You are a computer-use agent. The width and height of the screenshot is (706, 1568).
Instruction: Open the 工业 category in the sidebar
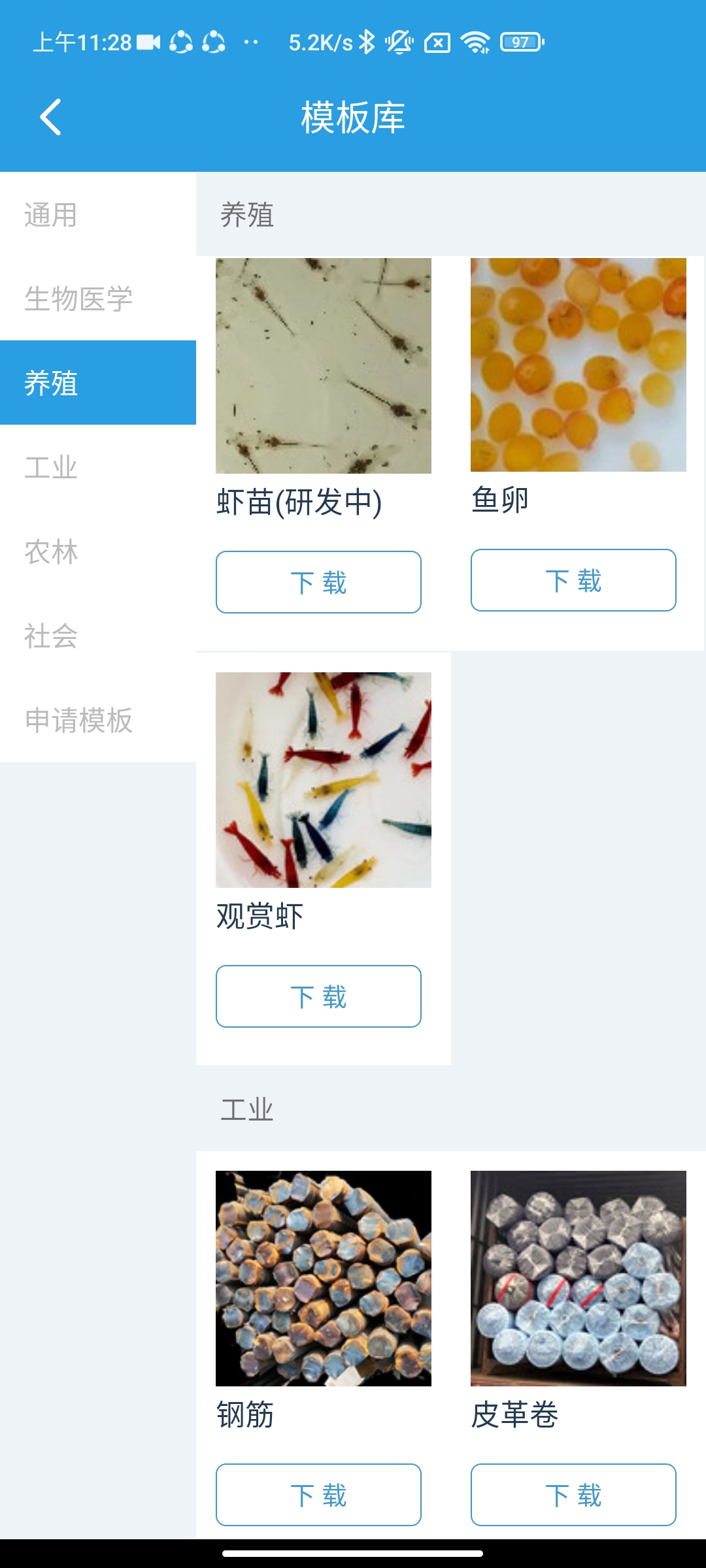tap(98, 467)
